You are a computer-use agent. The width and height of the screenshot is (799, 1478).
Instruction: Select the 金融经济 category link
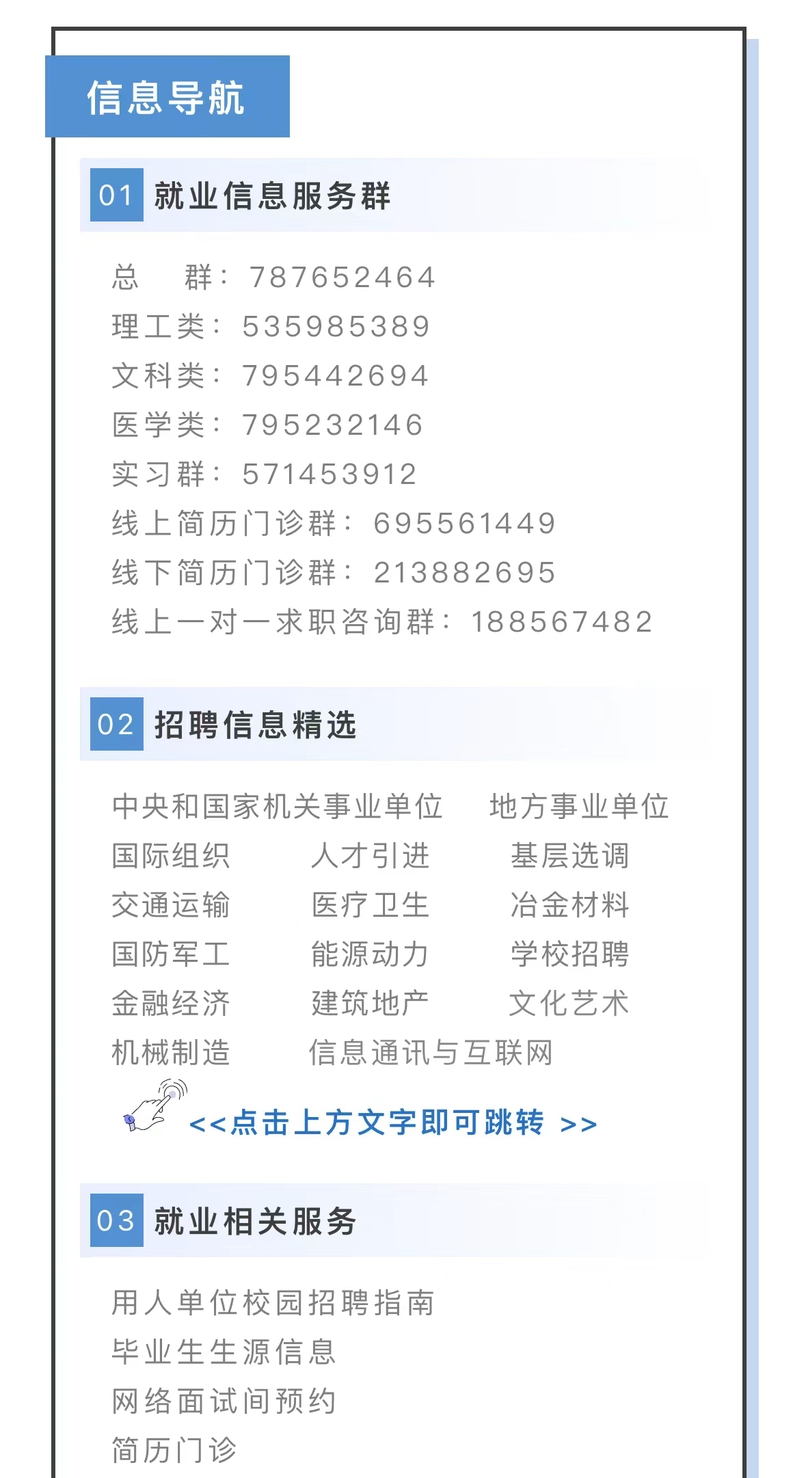point(171,1003)
